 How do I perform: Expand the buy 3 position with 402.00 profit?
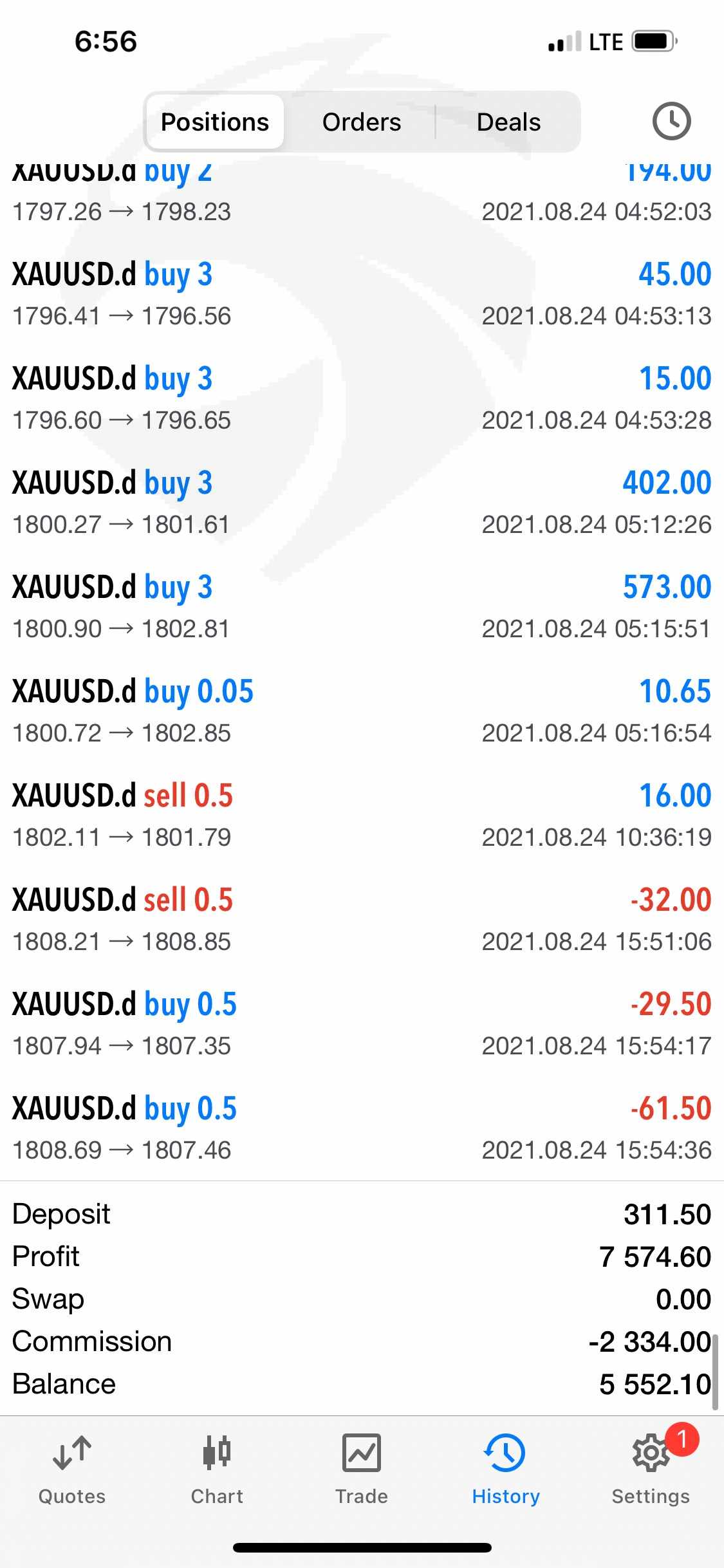coord(362,502)
